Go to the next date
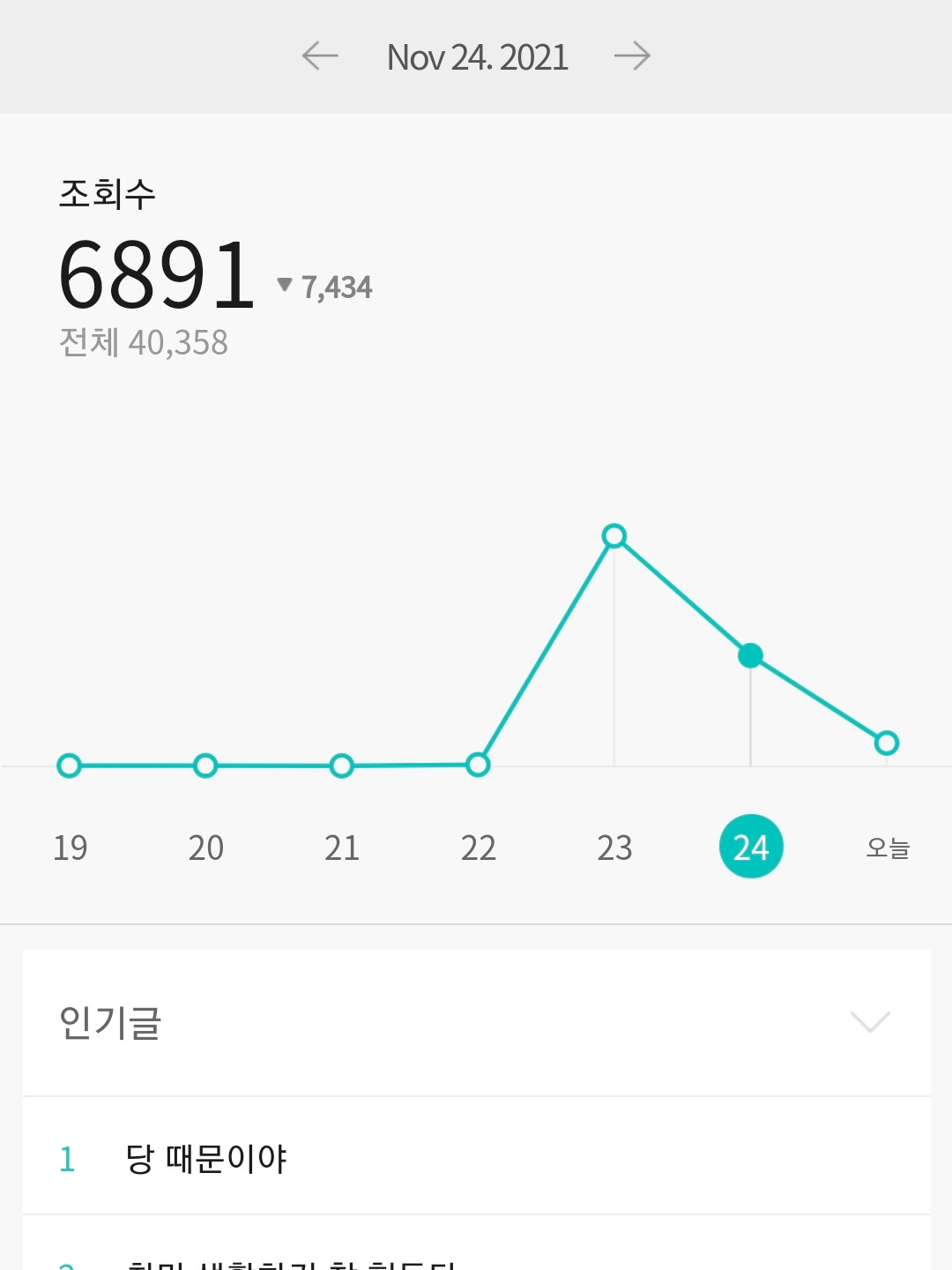 coord(632,56)
